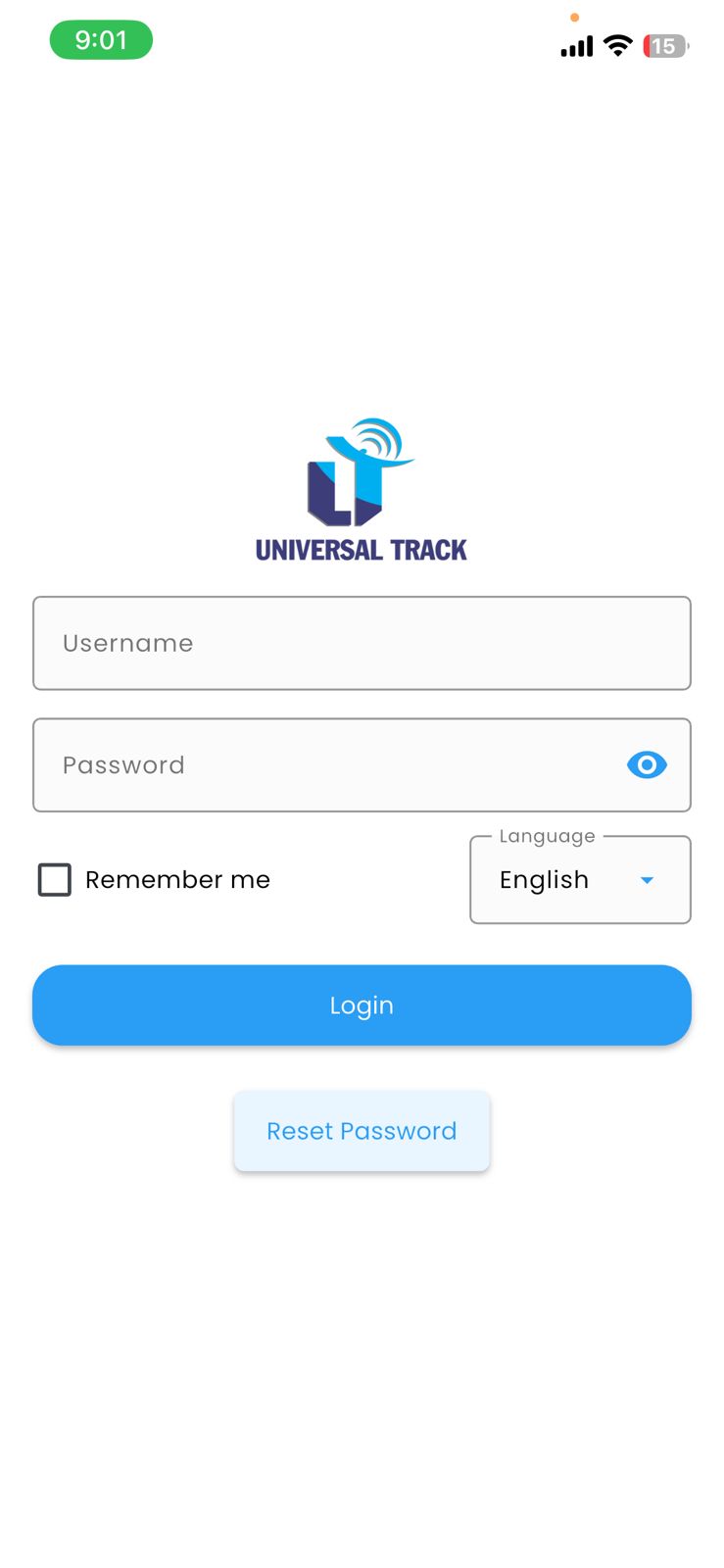Check the Remember me box
Viewport: 724px width, 1568px height.
[55, 880]
